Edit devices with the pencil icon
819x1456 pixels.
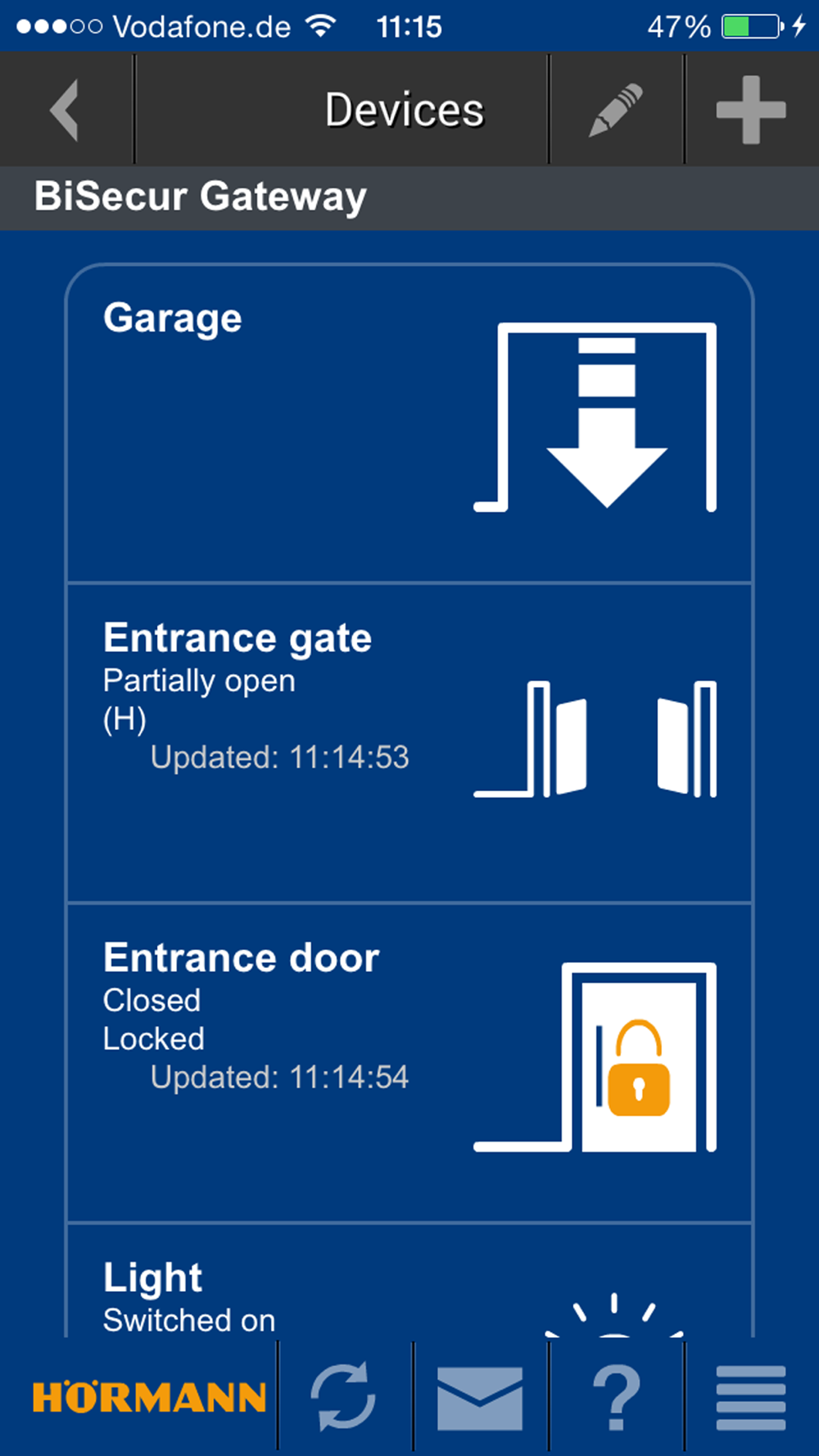tap(616, 110)
